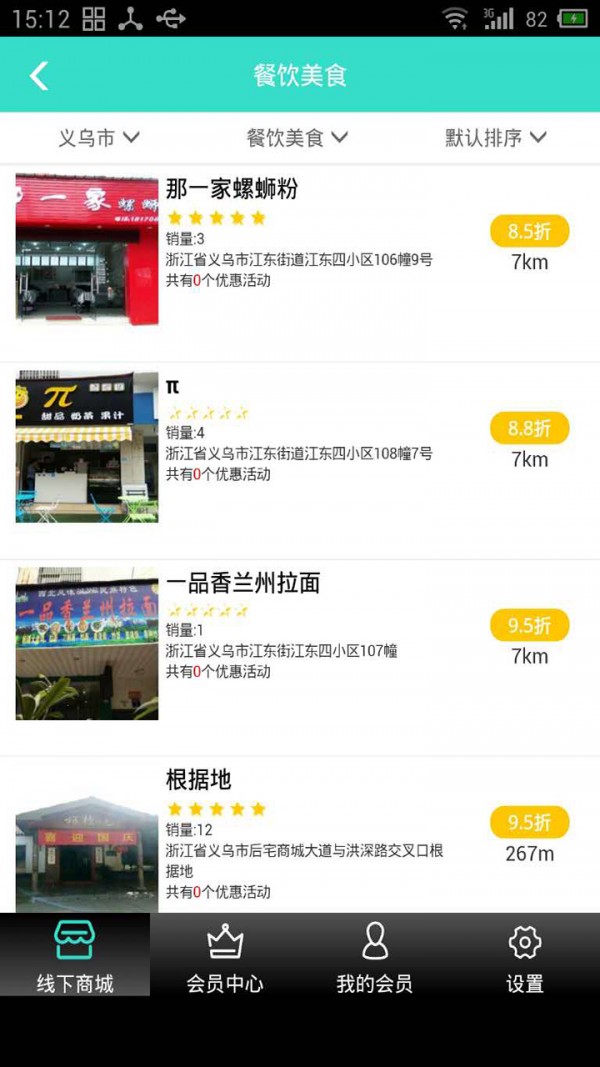The image size is (600, 1067).
Task: Expand the 义乌市 city dropdown
Action: 98,138
